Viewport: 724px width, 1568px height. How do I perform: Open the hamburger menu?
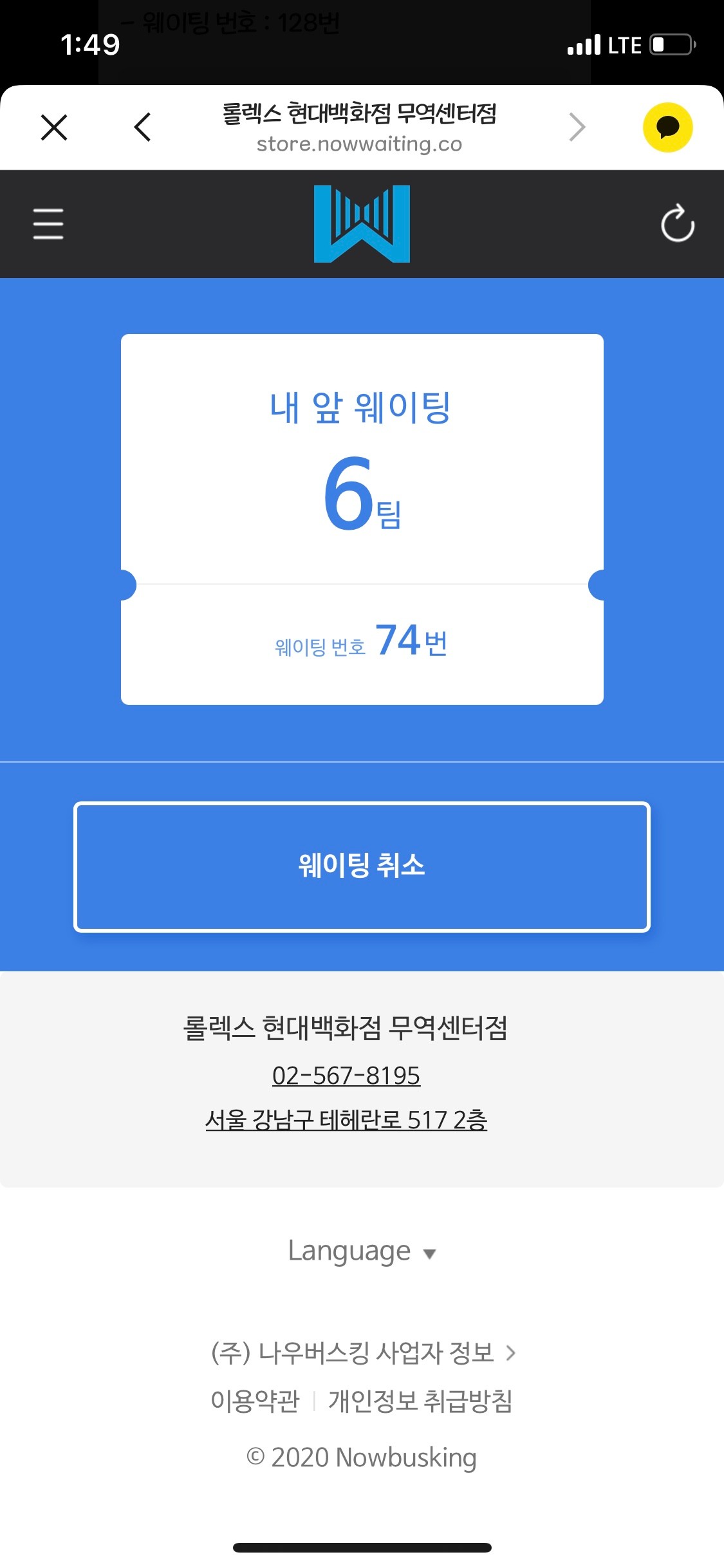pos(48,224)
